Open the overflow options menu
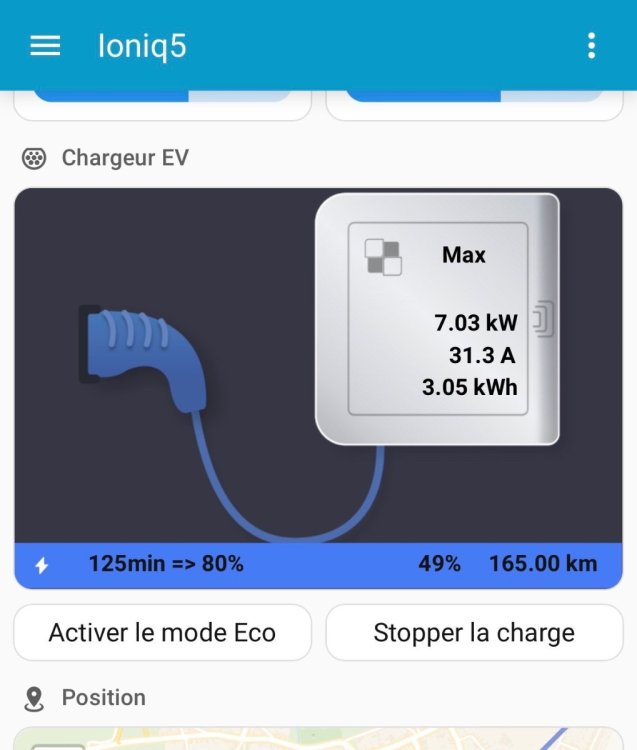The image size is (637, 750). click(591, 46)
